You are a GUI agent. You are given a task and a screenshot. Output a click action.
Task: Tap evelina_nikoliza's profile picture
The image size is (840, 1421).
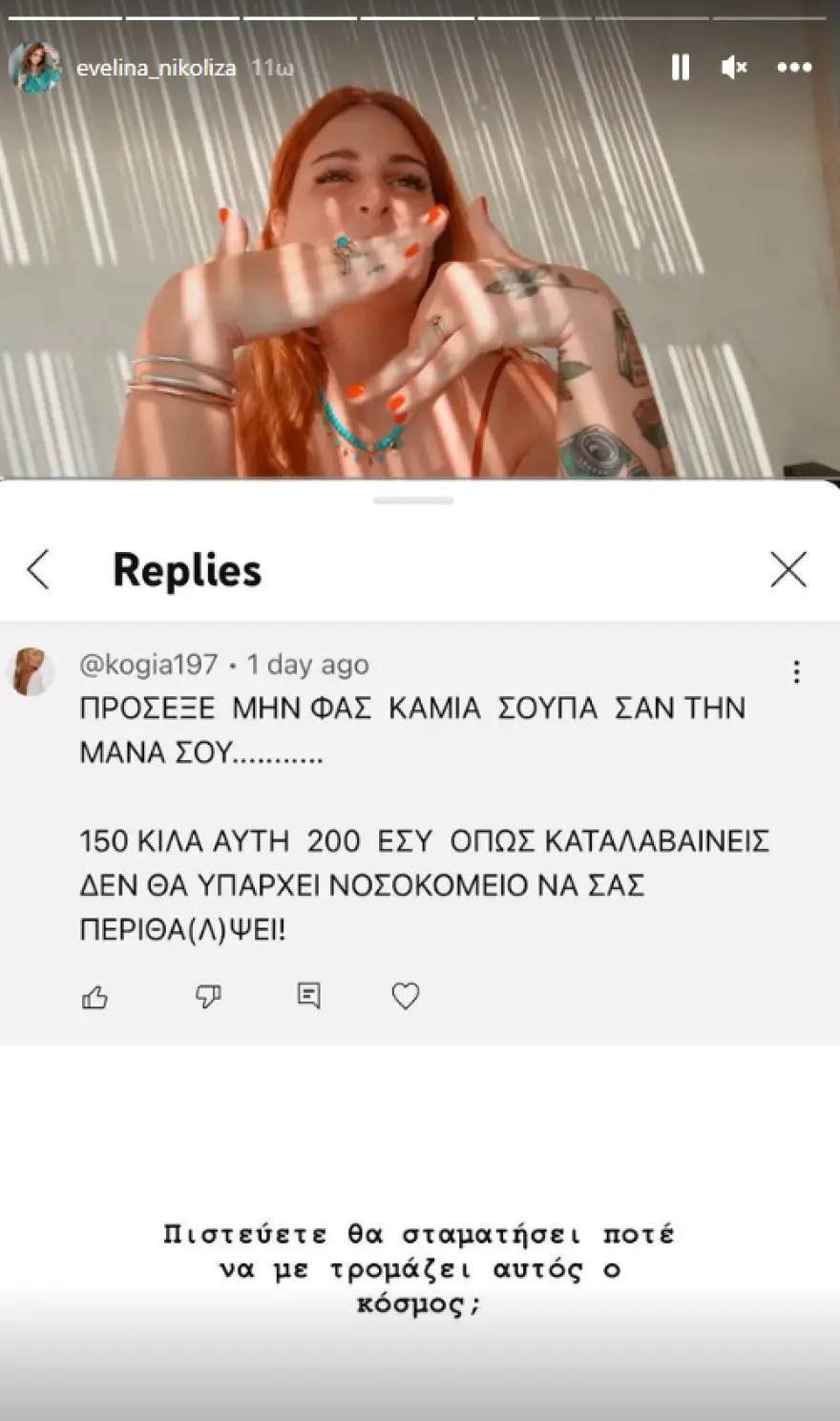tap(34, 68)
